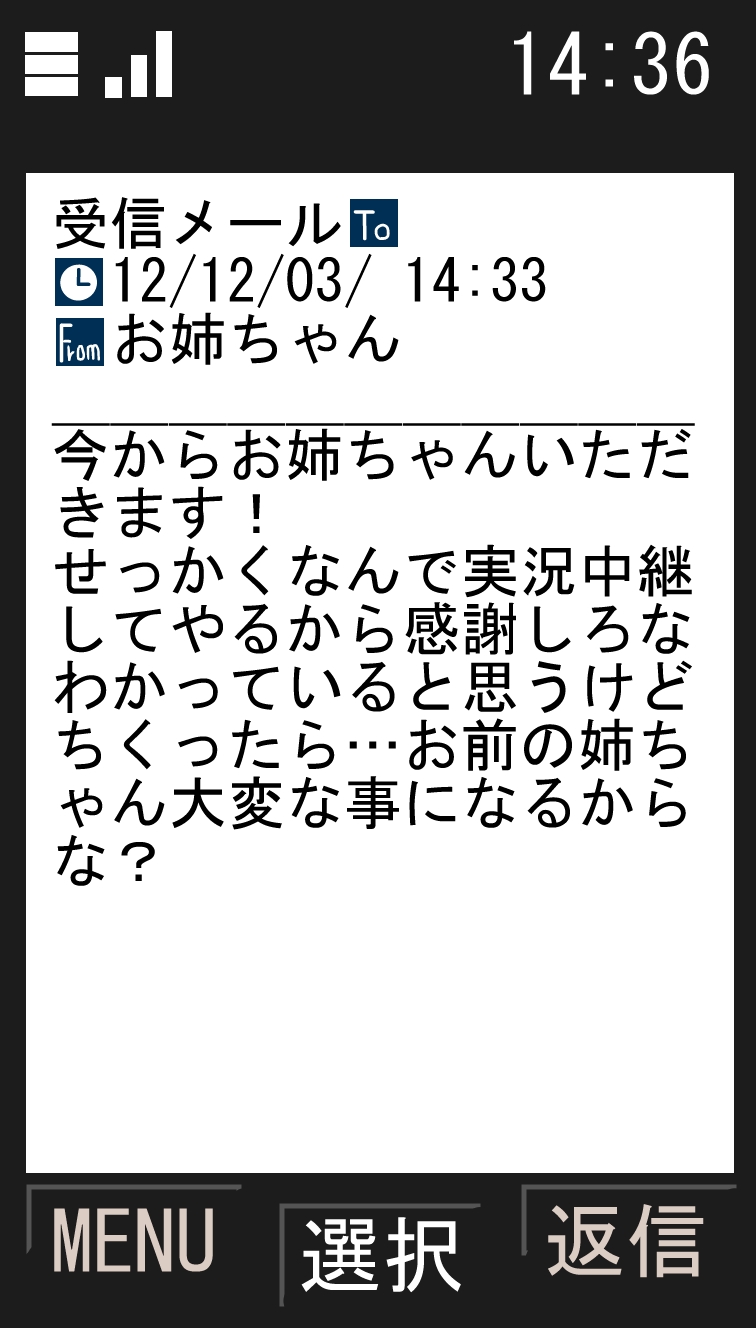Reply to お姉ちゃん with 返信

[626, 1241]
